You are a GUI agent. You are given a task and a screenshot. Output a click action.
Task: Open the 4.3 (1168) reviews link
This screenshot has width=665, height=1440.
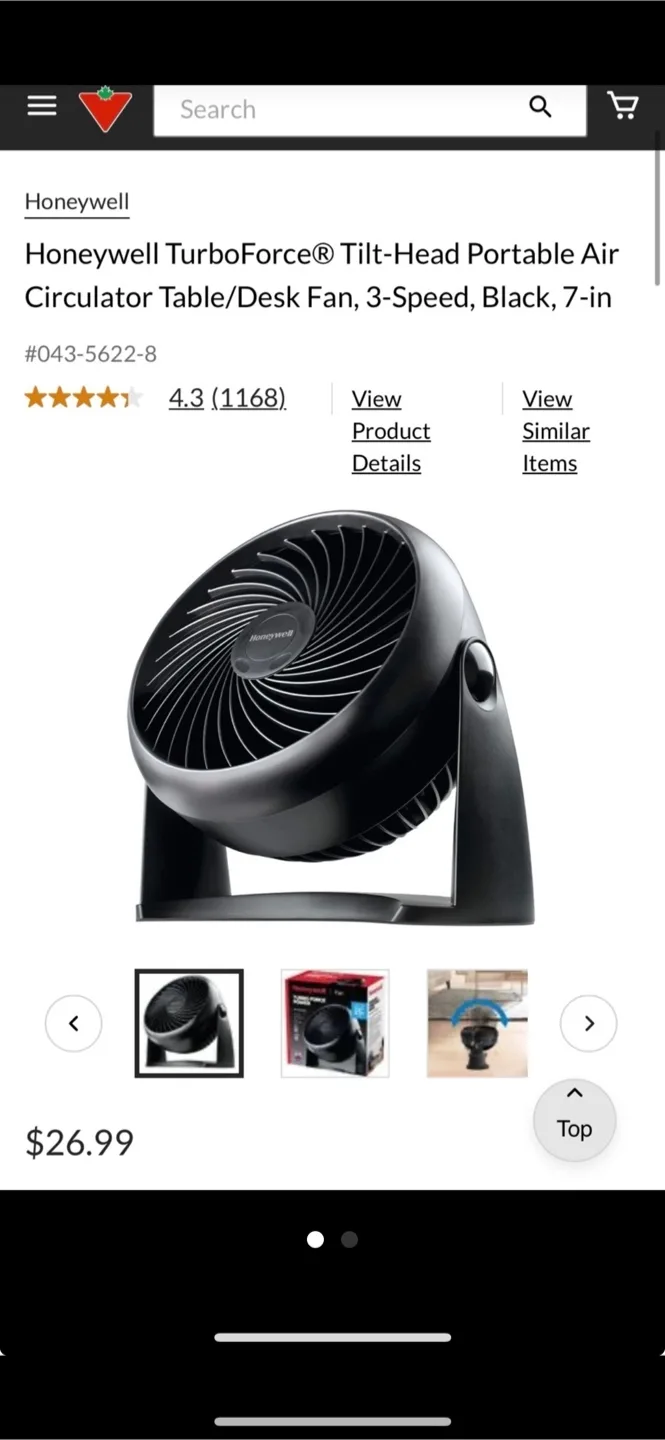227,398
